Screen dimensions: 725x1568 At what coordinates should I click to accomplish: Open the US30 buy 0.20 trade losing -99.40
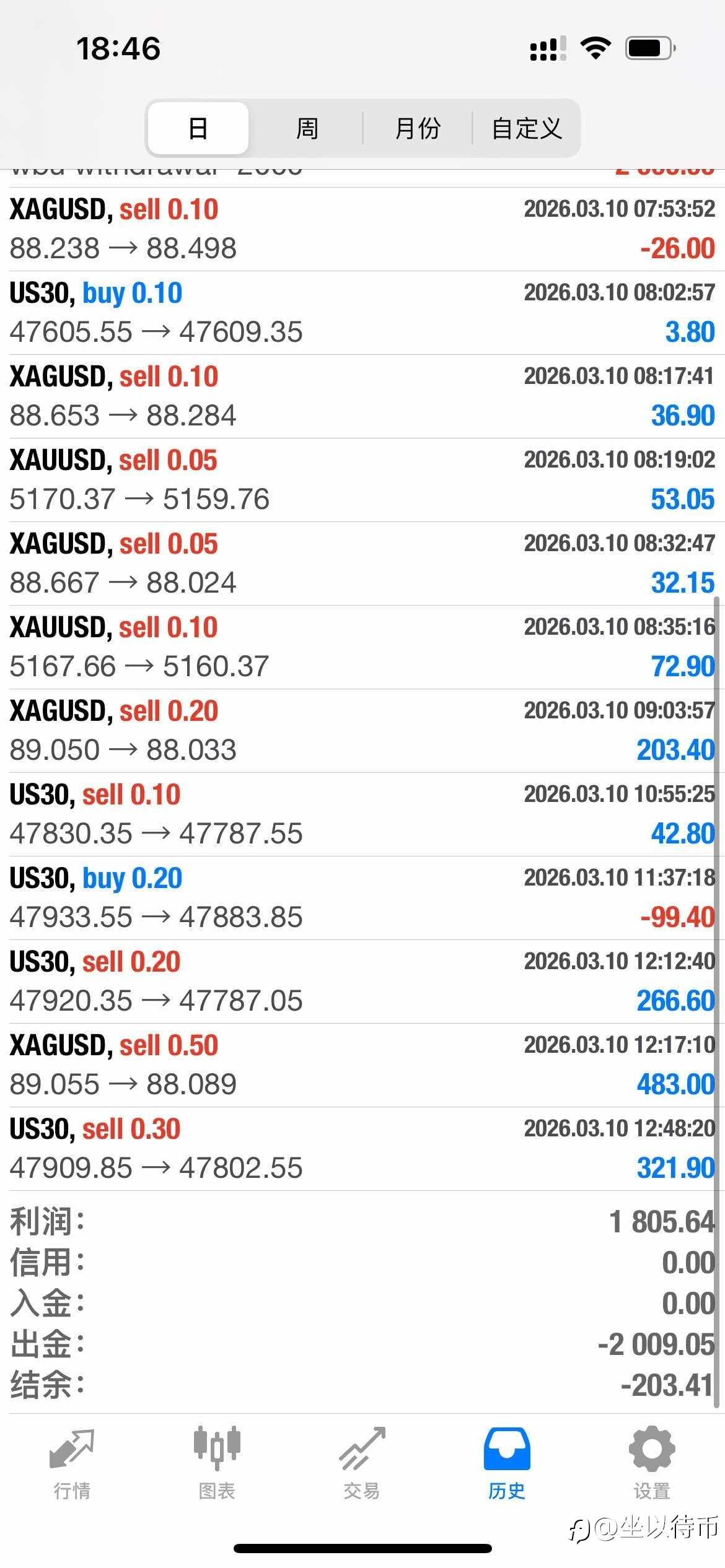coord(362,898)
